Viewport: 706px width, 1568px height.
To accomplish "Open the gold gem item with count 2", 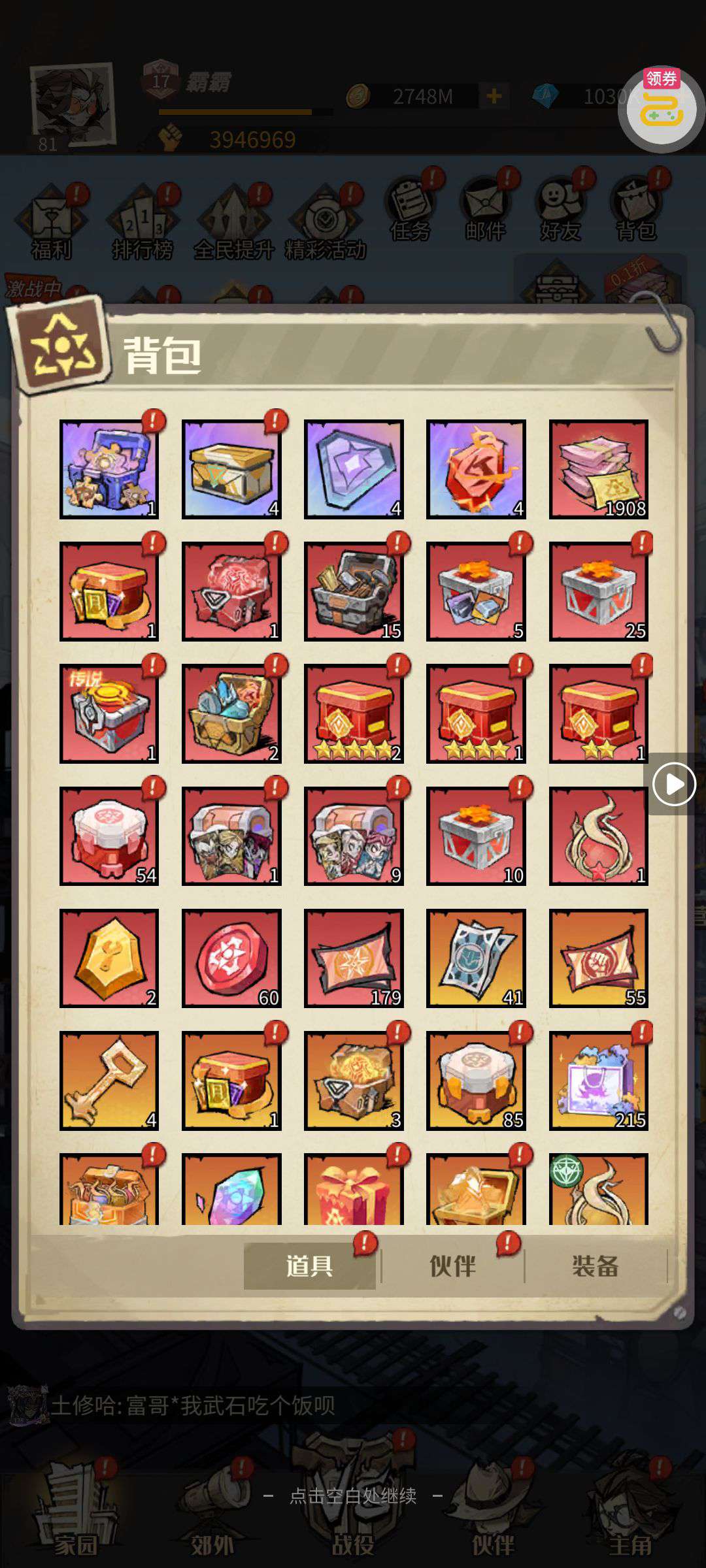I will coord(109,958).
